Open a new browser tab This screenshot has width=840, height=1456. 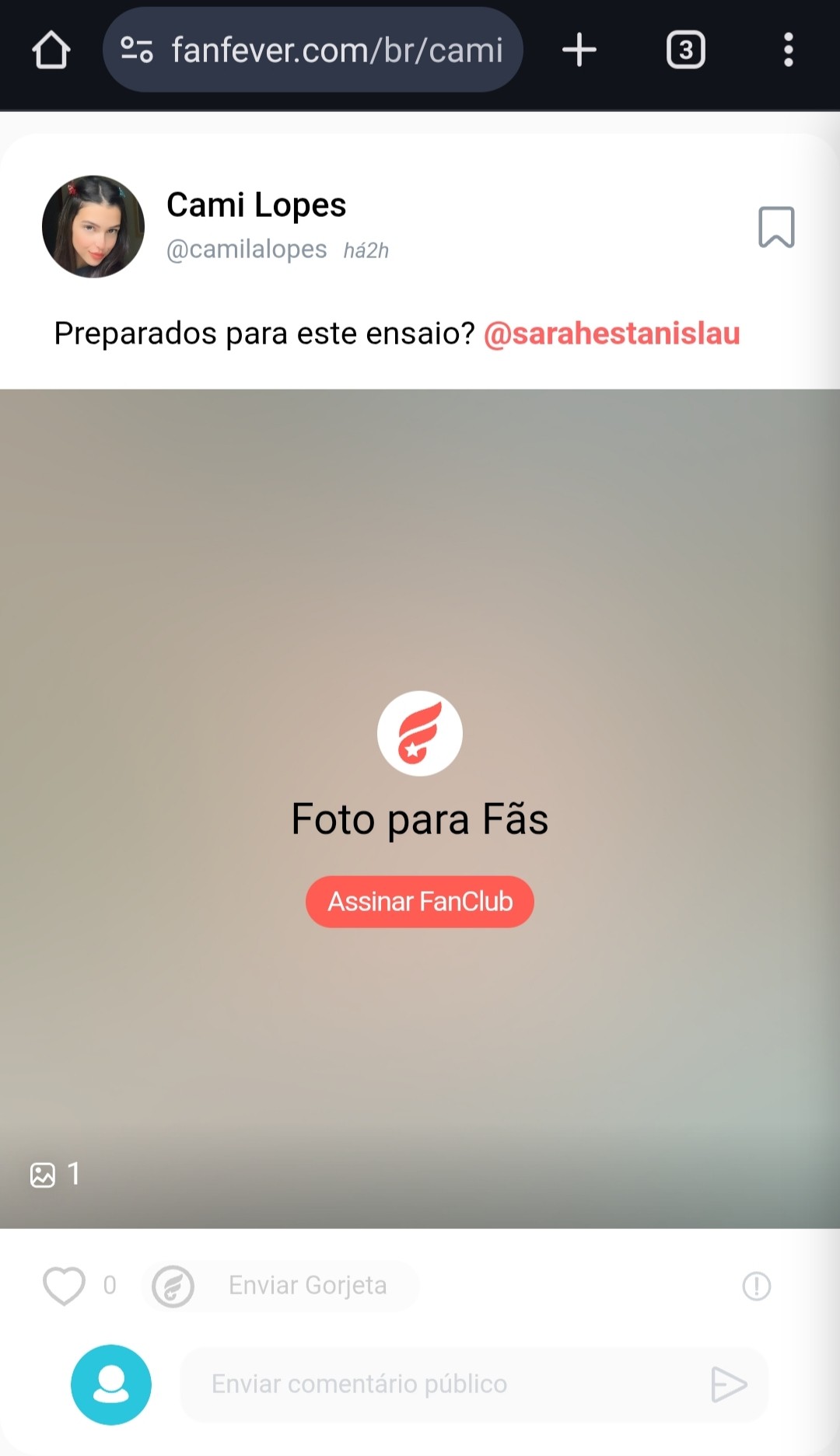click(579, 51)
